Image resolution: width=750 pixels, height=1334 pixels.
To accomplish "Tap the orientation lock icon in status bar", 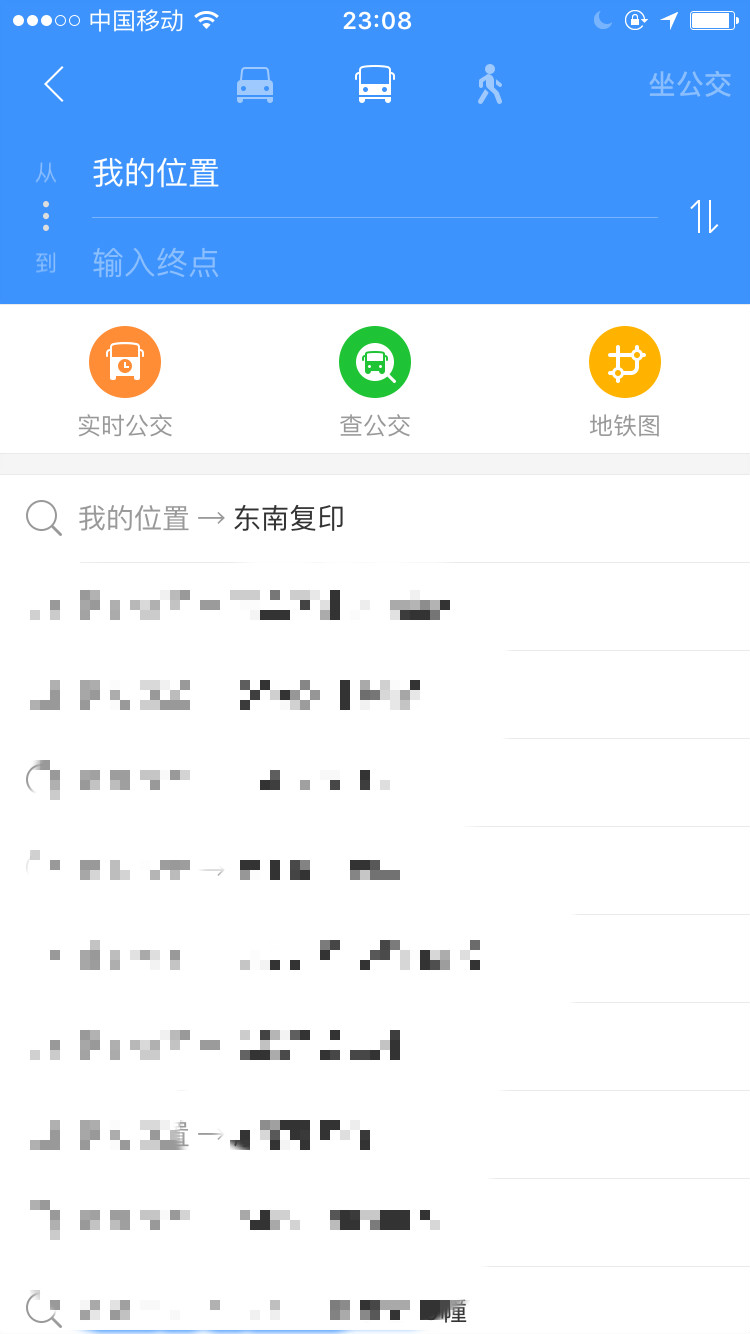I will tap(636, 19).
